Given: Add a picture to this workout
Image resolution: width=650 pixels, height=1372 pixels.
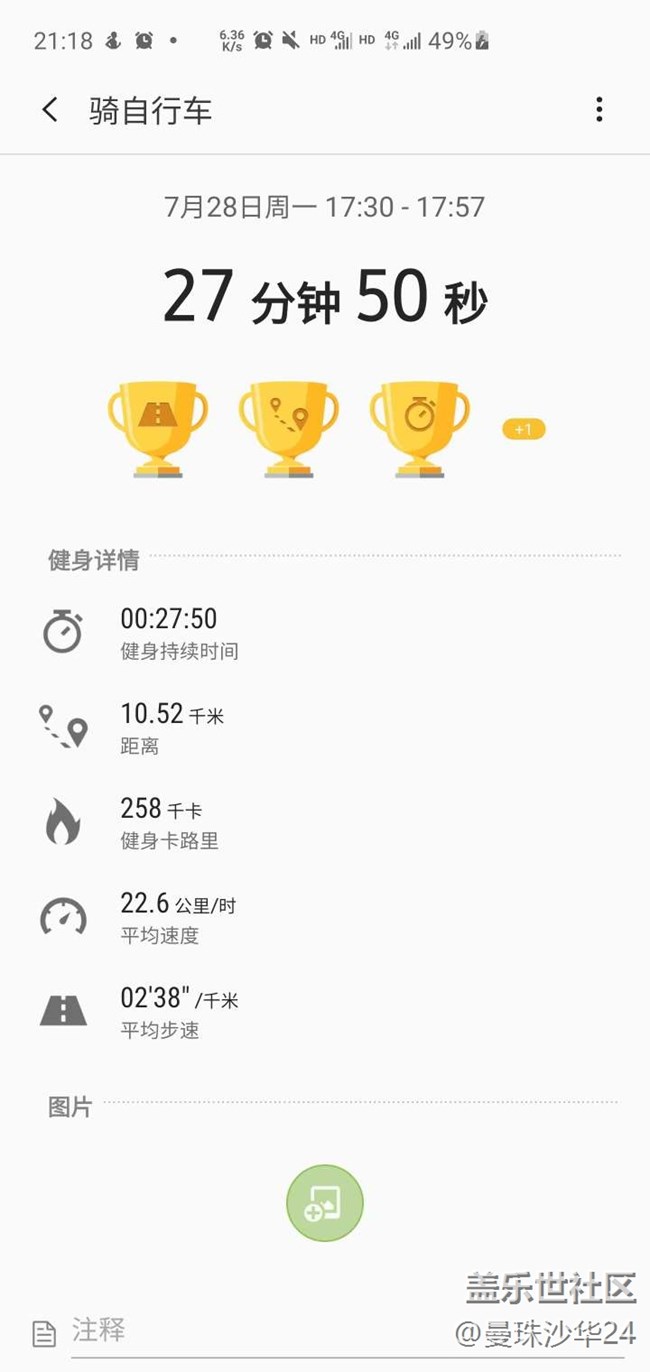Looking at the screenshot, I should (325, 1203).
